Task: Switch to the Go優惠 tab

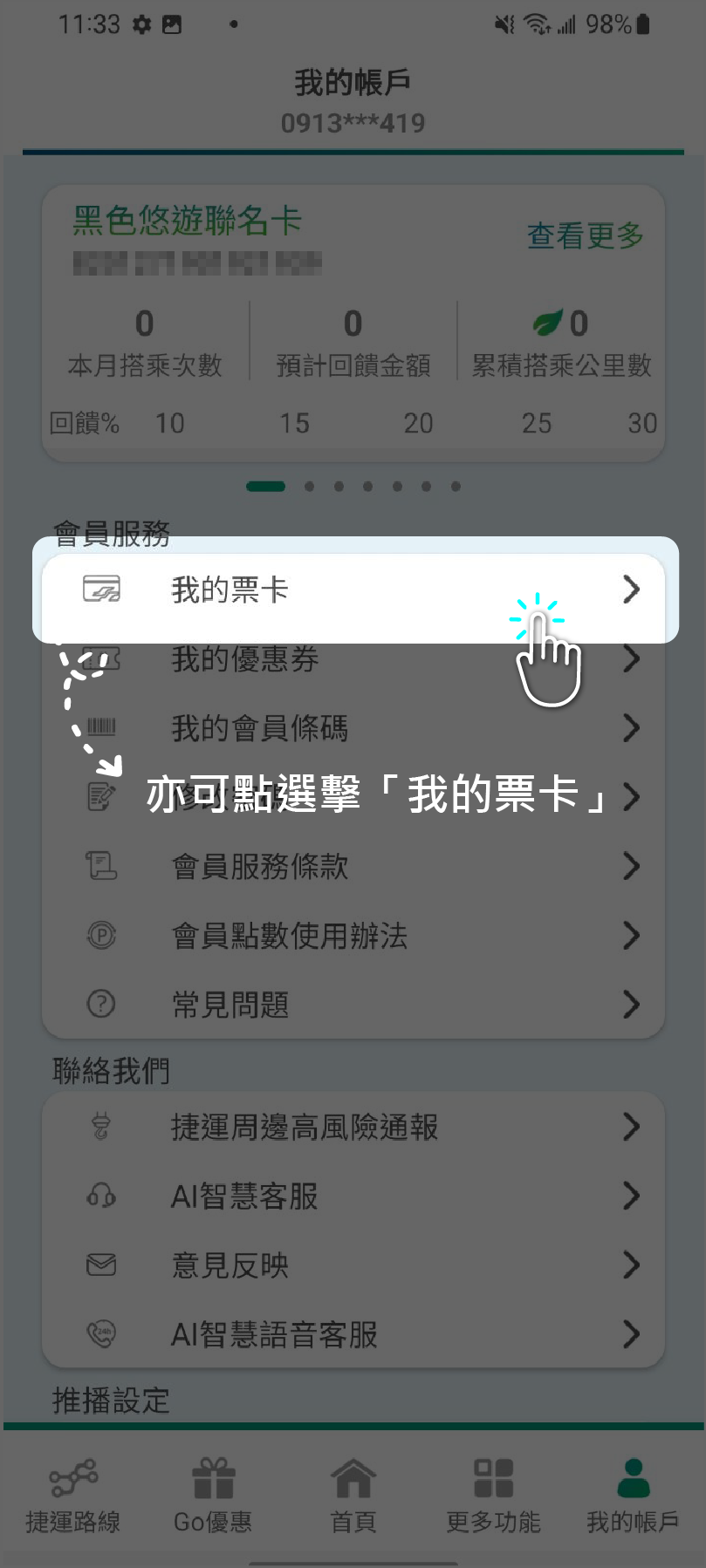Action: (213, 1496)
